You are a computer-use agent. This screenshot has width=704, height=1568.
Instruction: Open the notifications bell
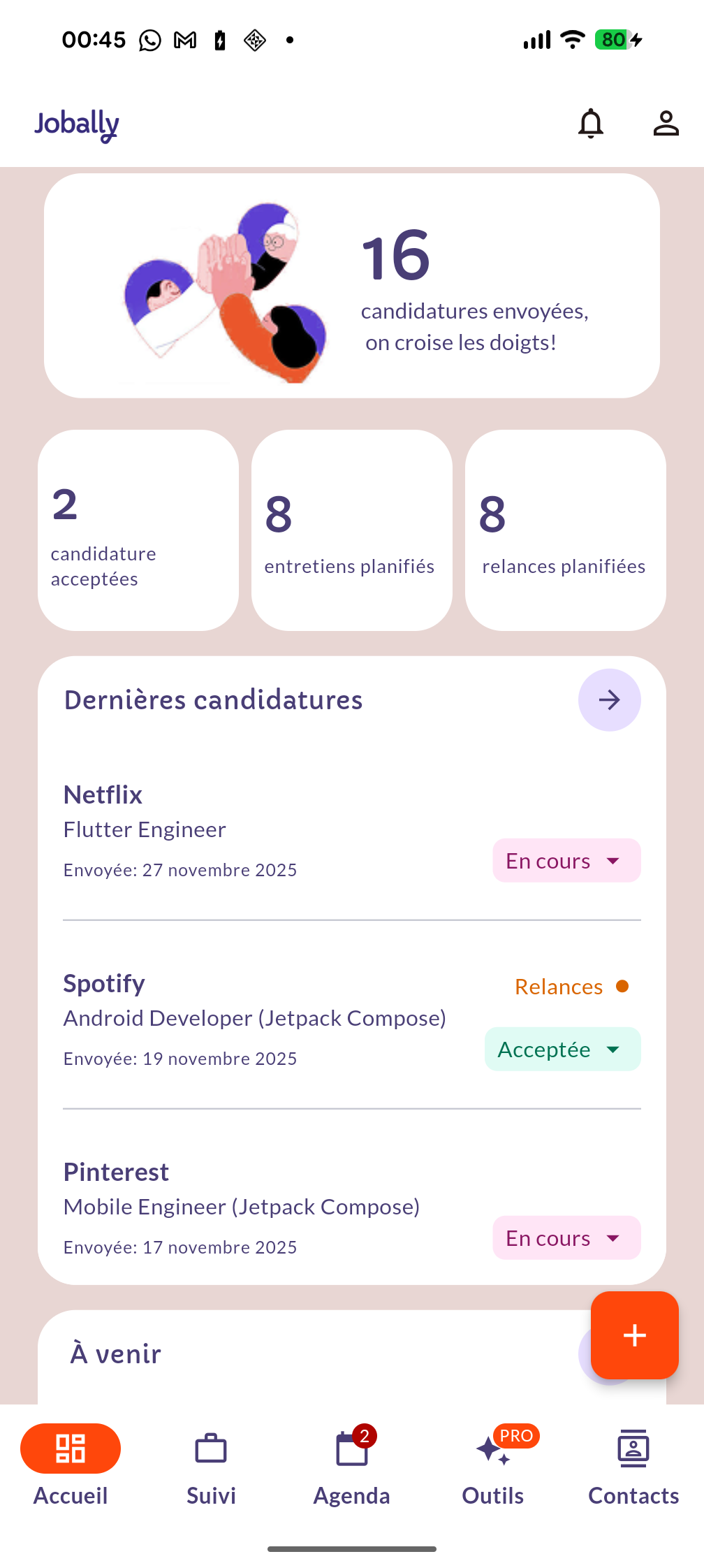[590, 124]
